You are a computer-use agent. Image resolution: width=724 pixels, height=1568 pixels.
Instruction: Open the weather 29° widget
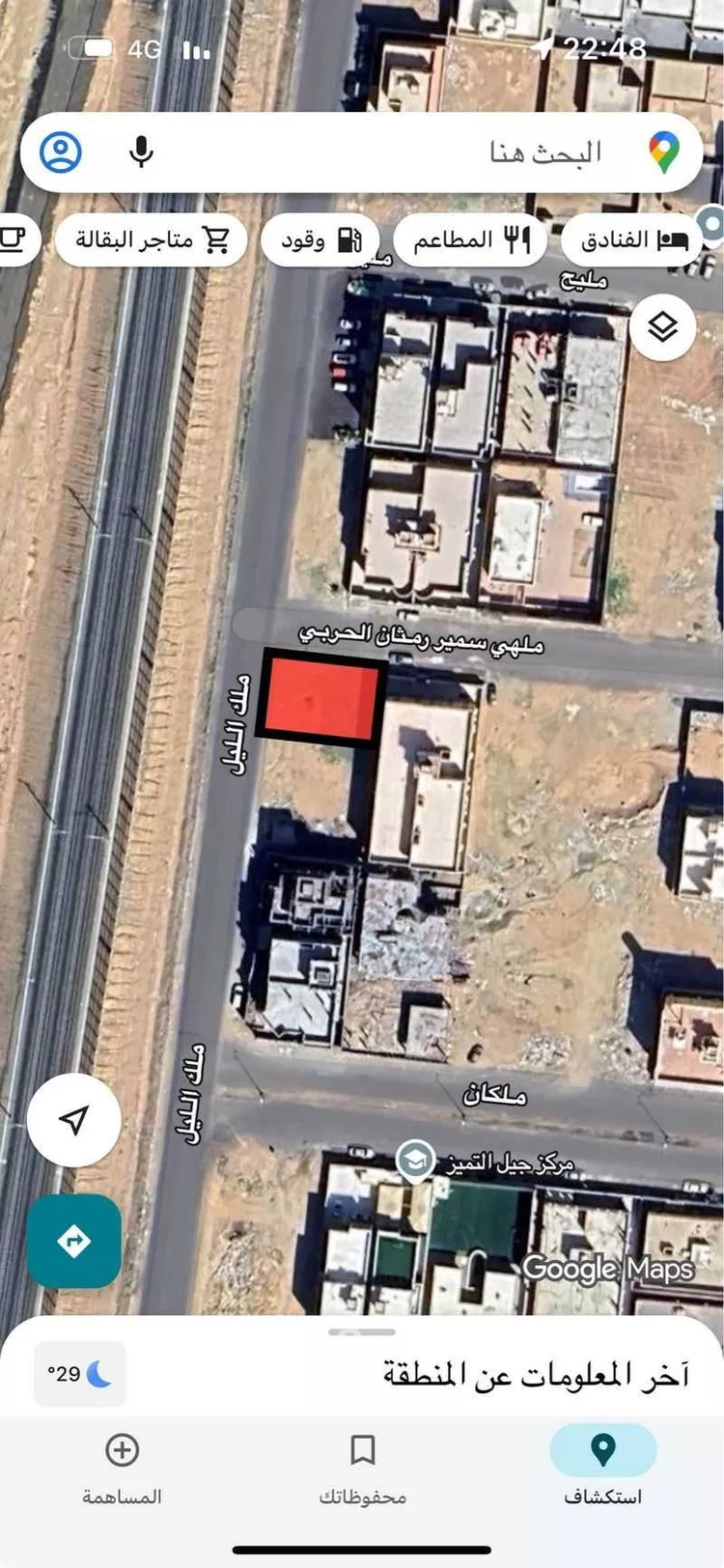click(x=80, y=1373)
